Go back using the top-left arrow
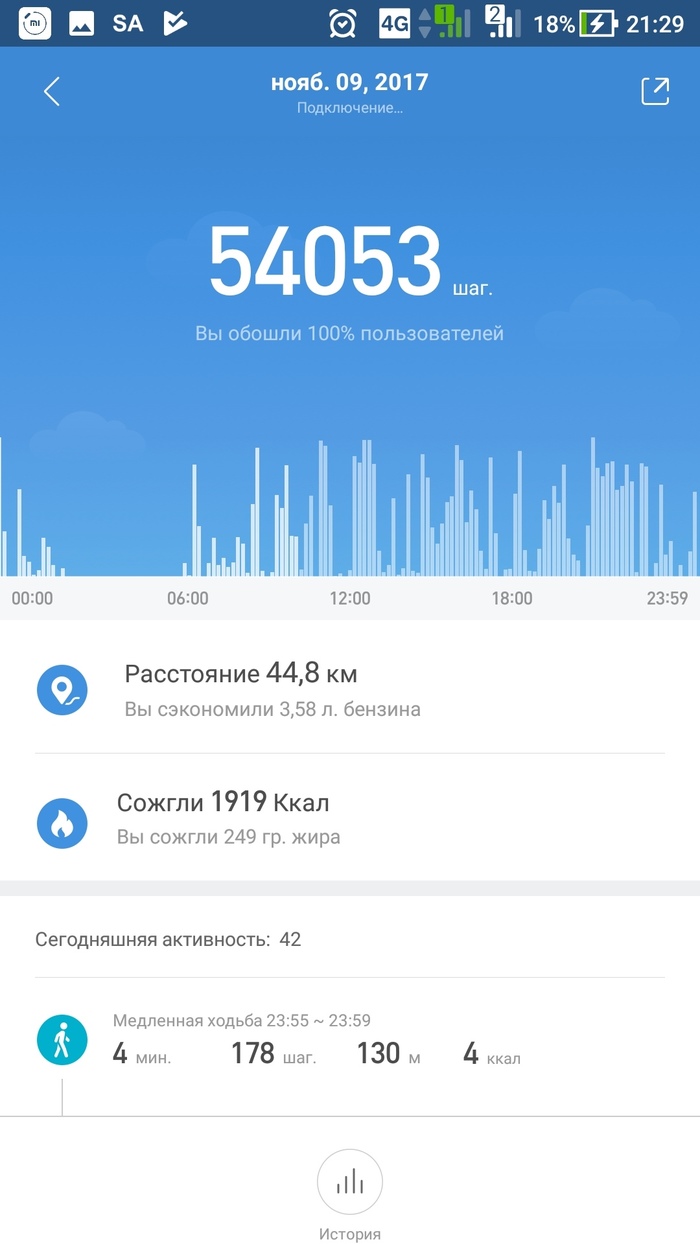This screenshot has height=1244, width=700. pos(52,92)
